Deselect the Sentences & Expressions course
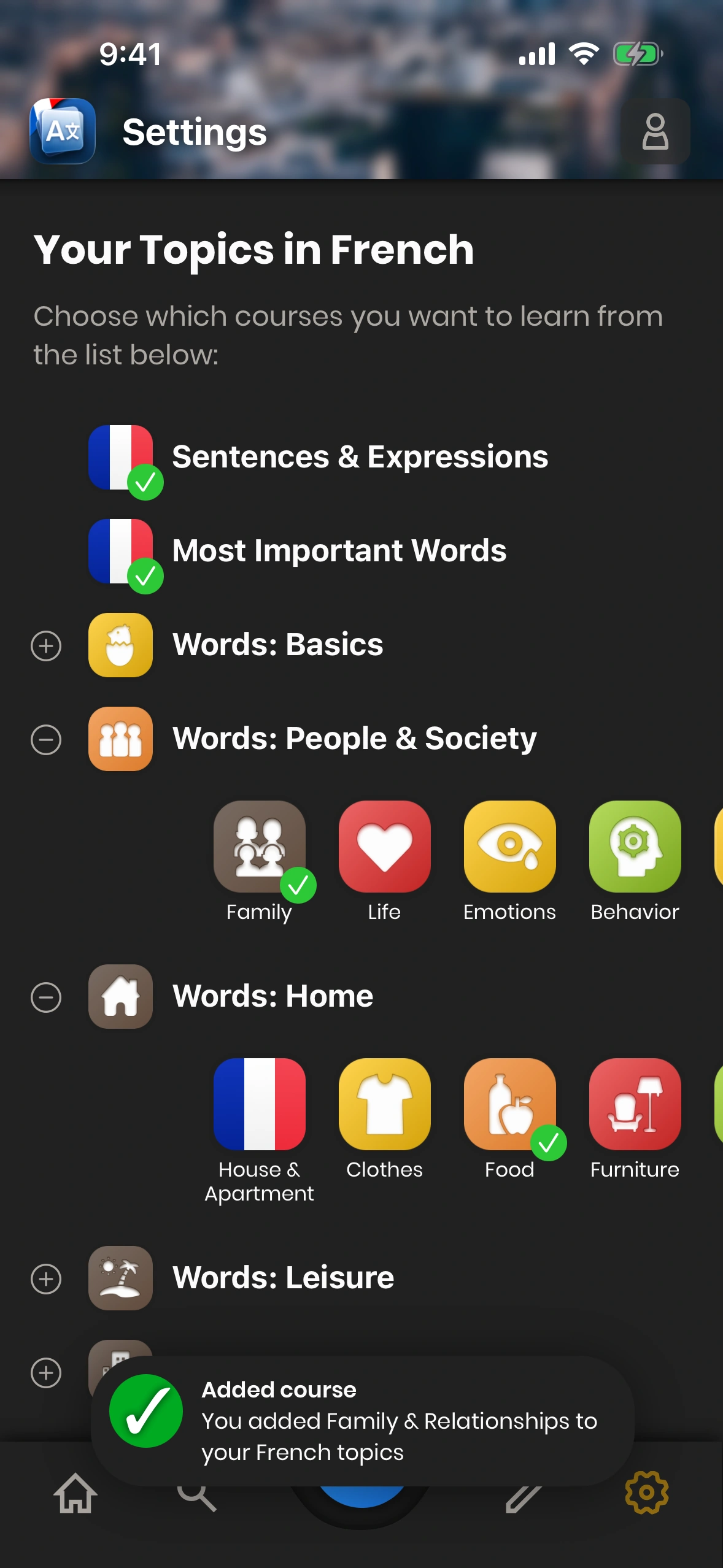This screenshot has height=1568, width=723. tap(121, 458)
